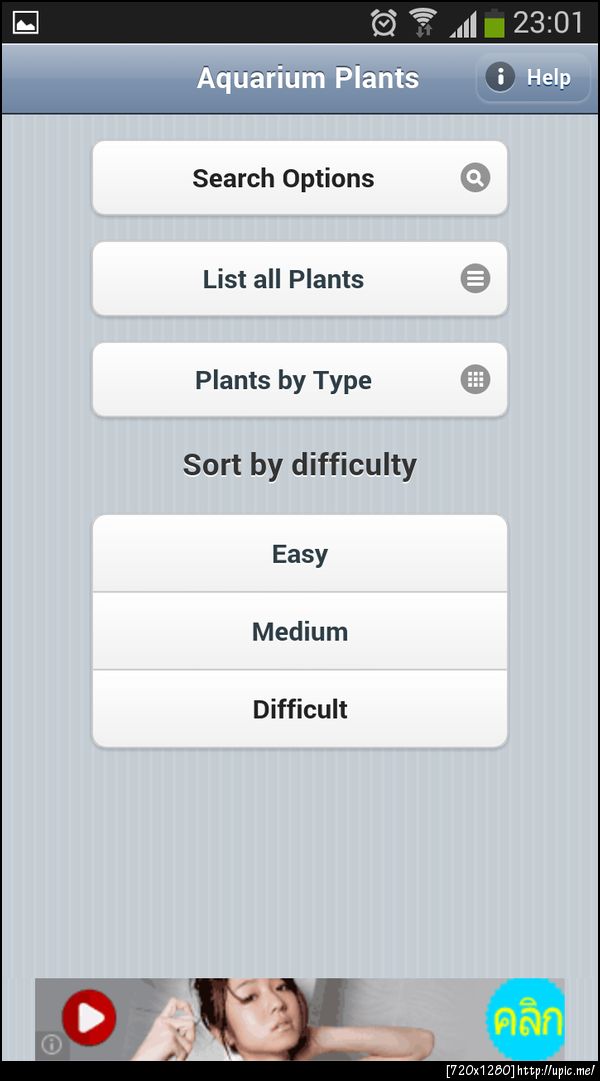This screenshot has width=600, height=1081.
Task: Choose Medium difficulty
Action: pyautogui.click(x=299, y=631)
